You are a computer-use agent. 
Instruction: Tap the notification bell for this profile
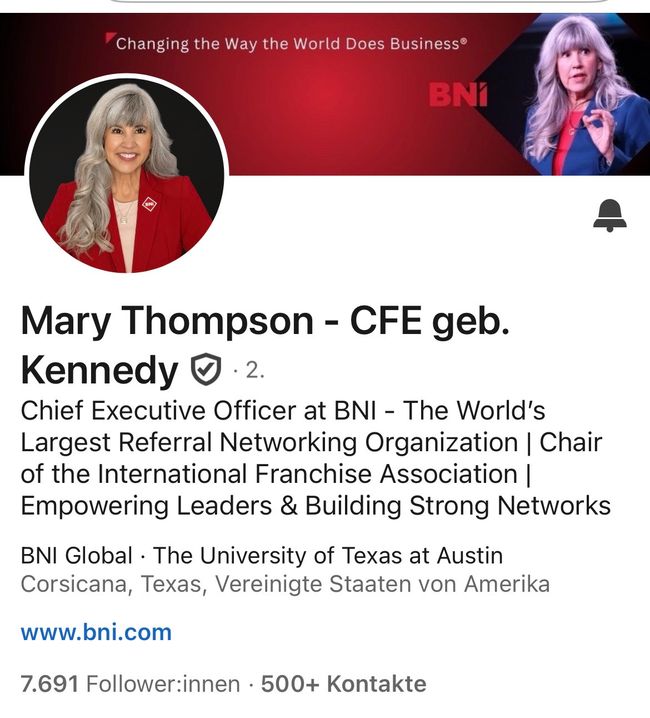coord(609,215)
